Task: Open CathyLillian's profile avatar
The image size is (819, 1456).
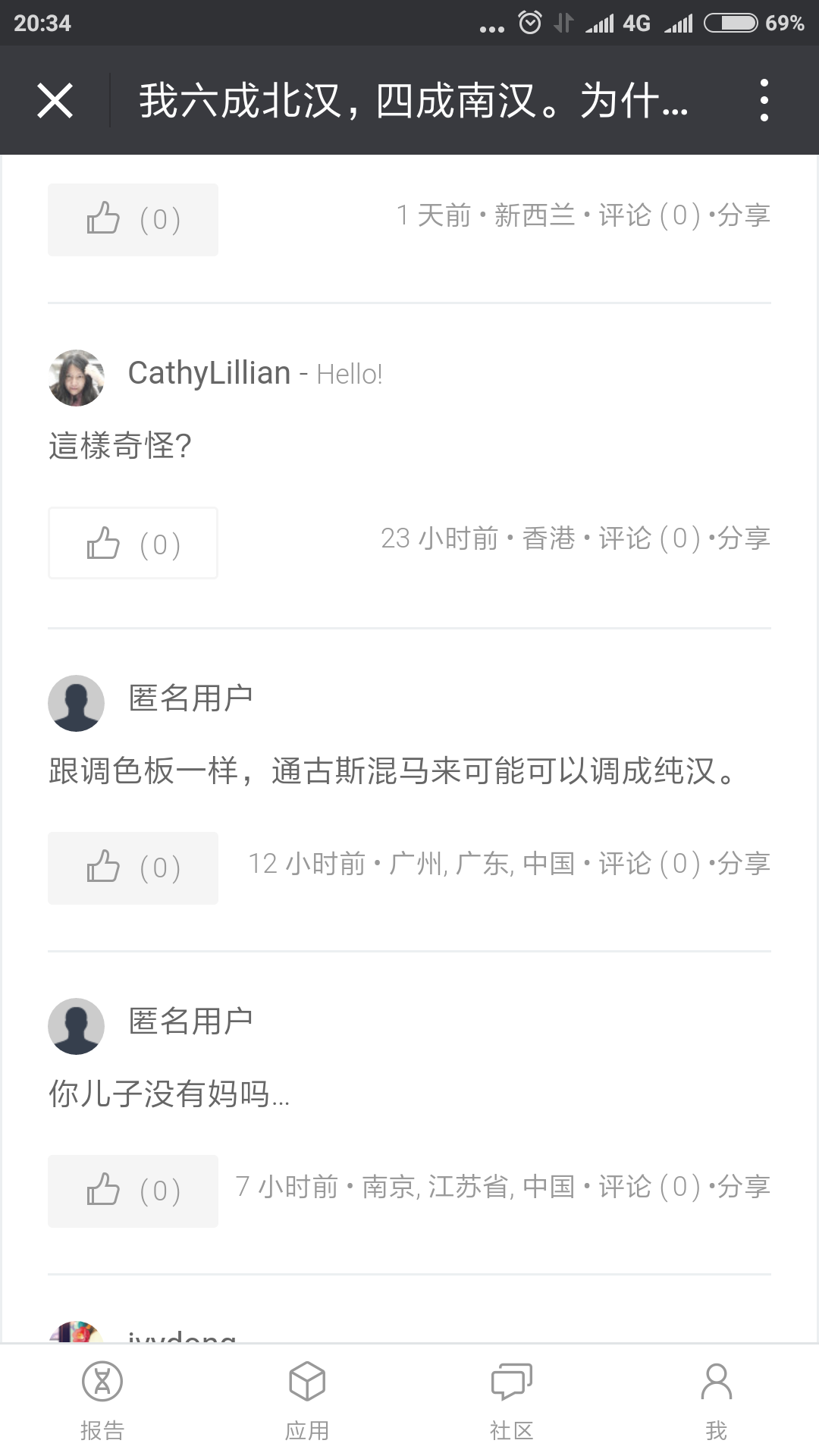Action: pos(76,378)
